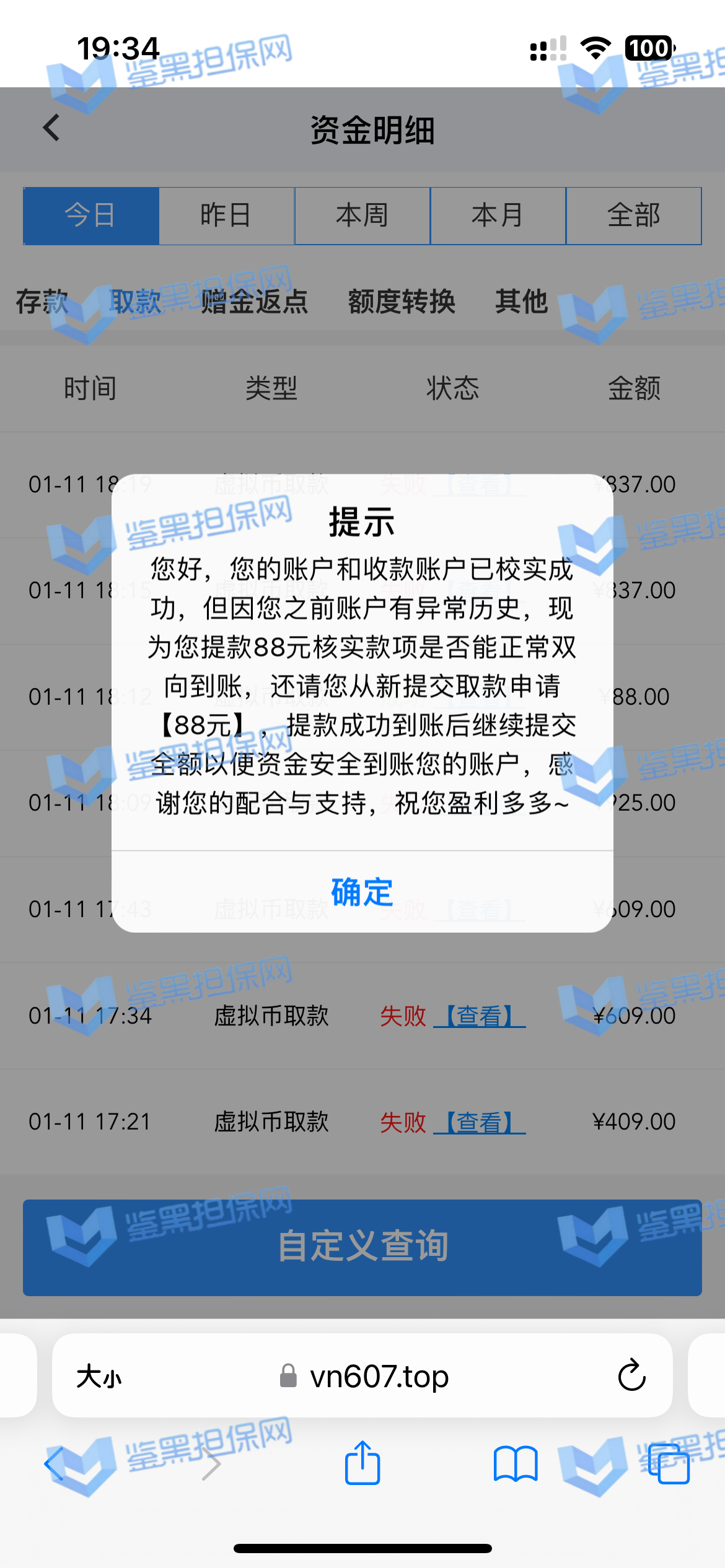Tap the vn607.top address bar
The height and width of the screenshot is (1568, 725).
pos(378,1377)
